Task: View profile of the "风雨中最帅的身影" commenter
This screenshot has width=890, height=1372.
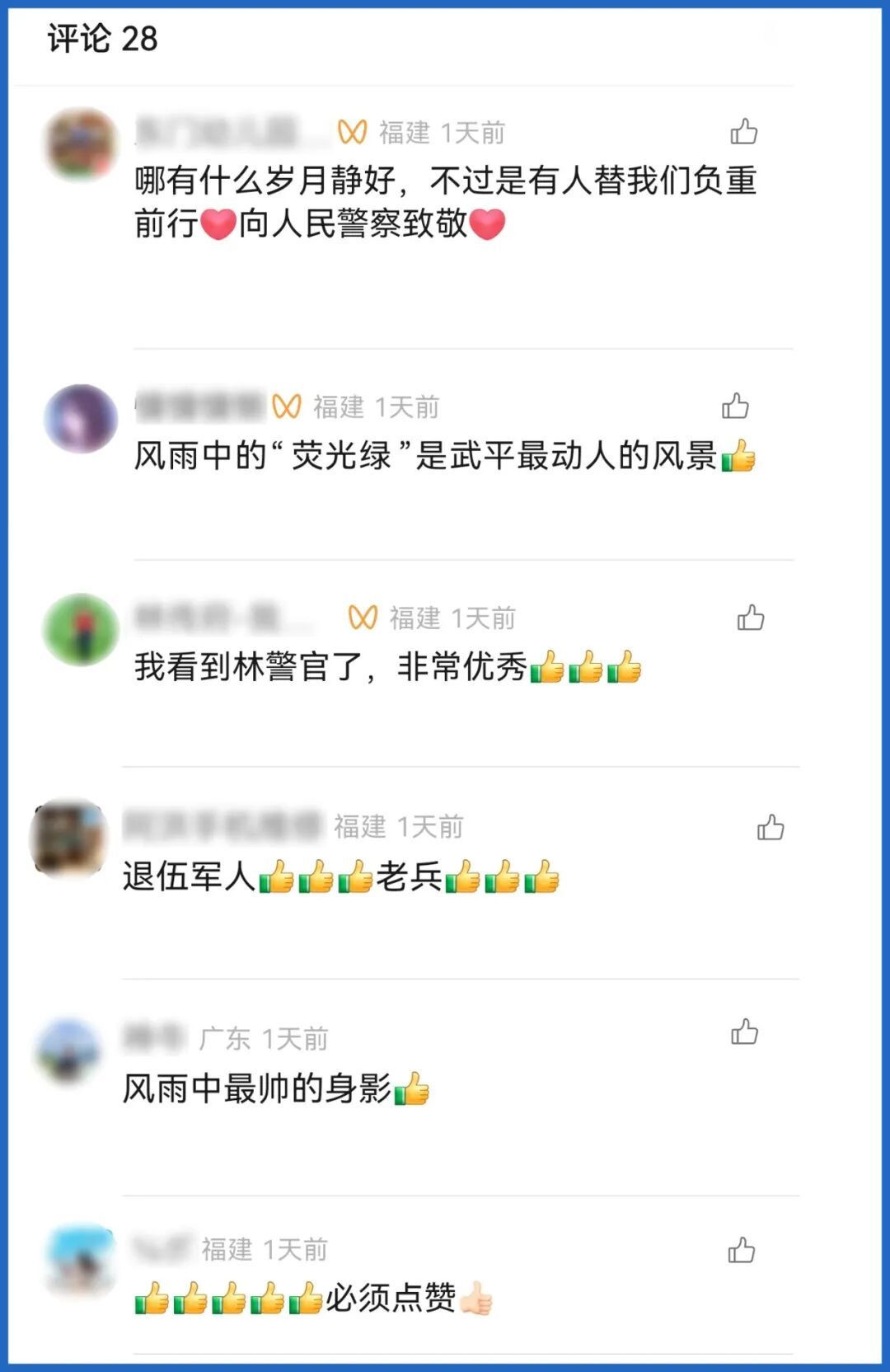Action: 69,1050
